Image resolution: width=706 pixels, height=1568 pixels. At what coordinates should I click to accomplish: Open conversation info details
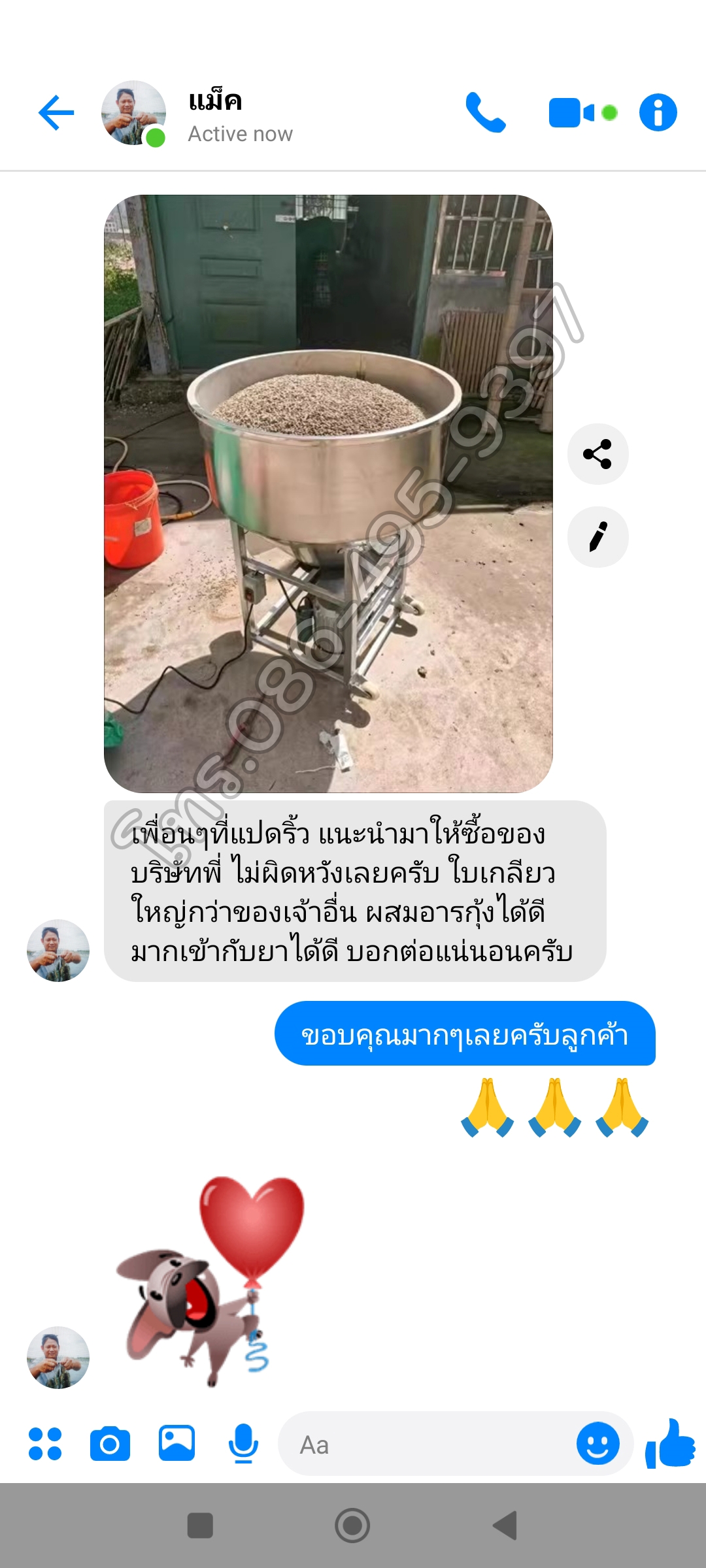658,113
